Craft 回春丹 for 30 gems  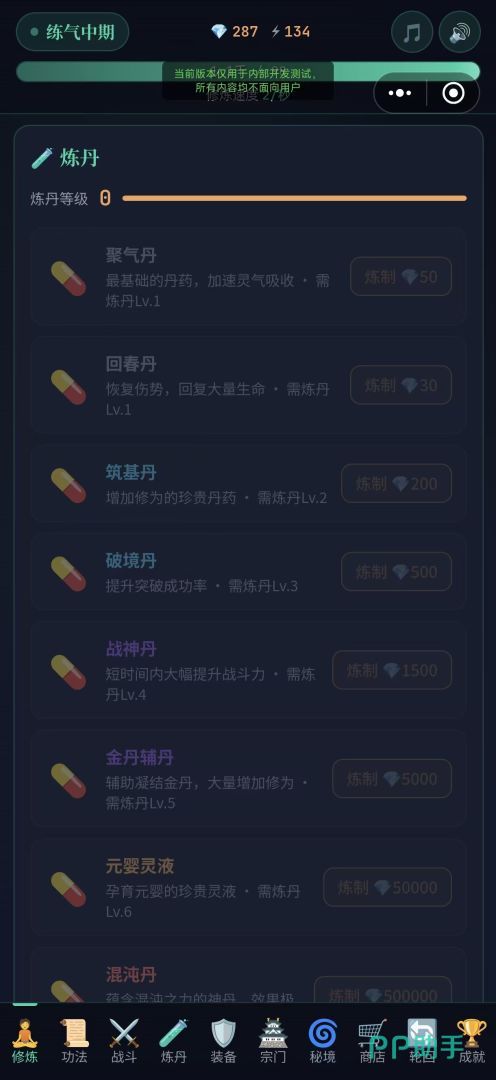coord(401,385)
